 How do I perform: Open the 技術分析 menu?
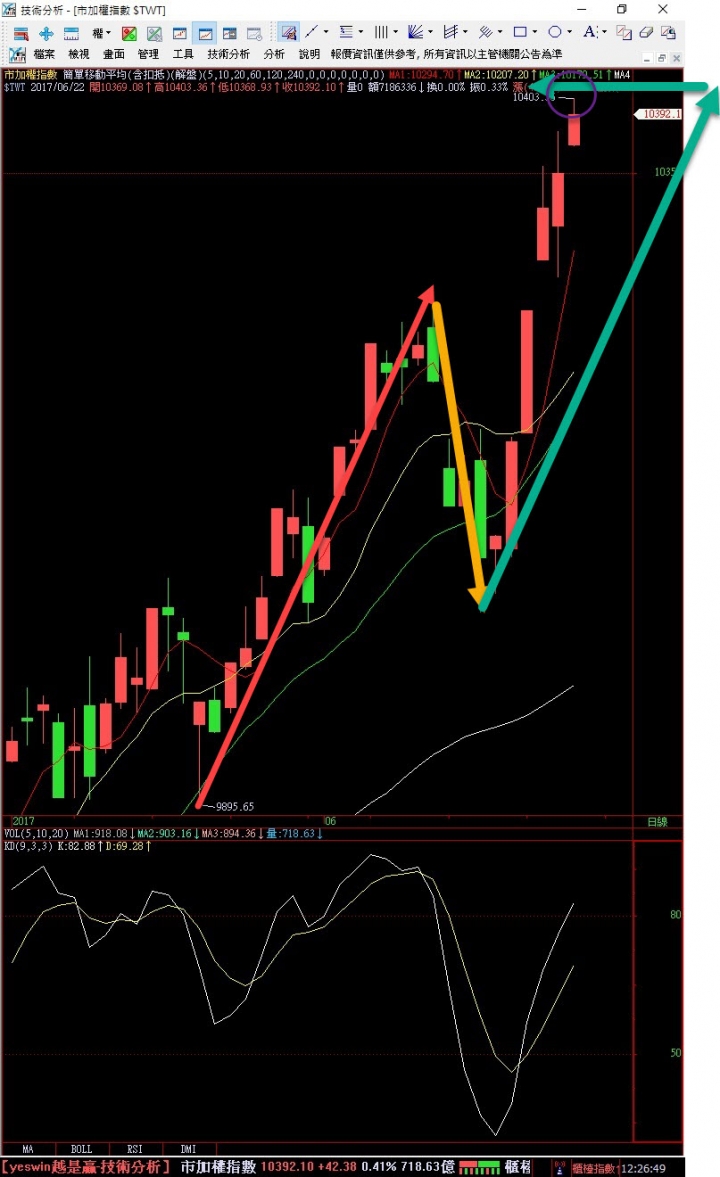tap(228, 54)
